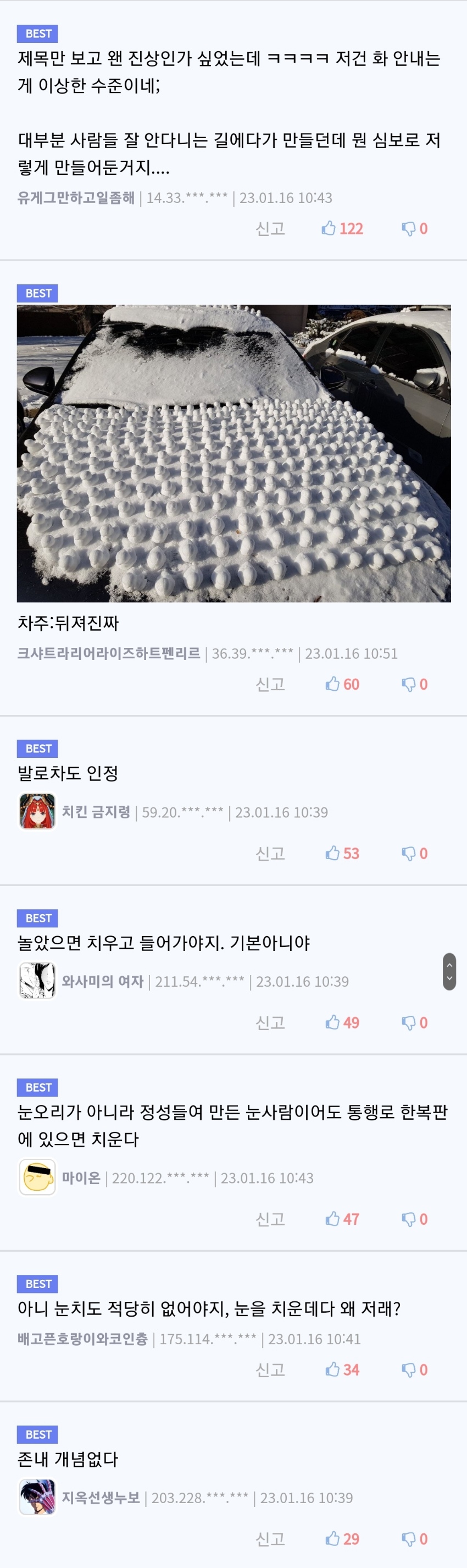The image size is (467, 1568).
Task: Report the 차주:뒤져진짜 comment
Action: point(270,684)
